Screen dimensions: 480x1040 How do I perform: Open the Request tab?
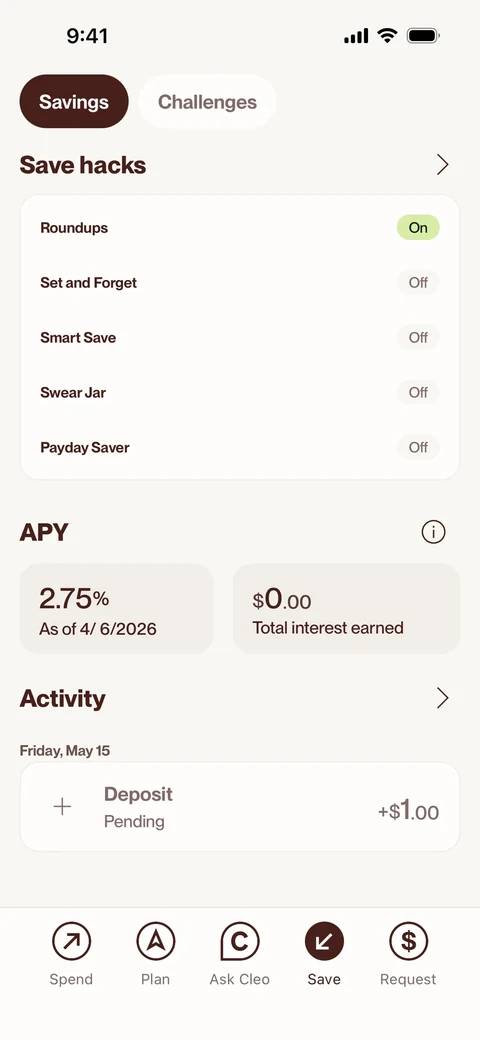pos(408,954)
